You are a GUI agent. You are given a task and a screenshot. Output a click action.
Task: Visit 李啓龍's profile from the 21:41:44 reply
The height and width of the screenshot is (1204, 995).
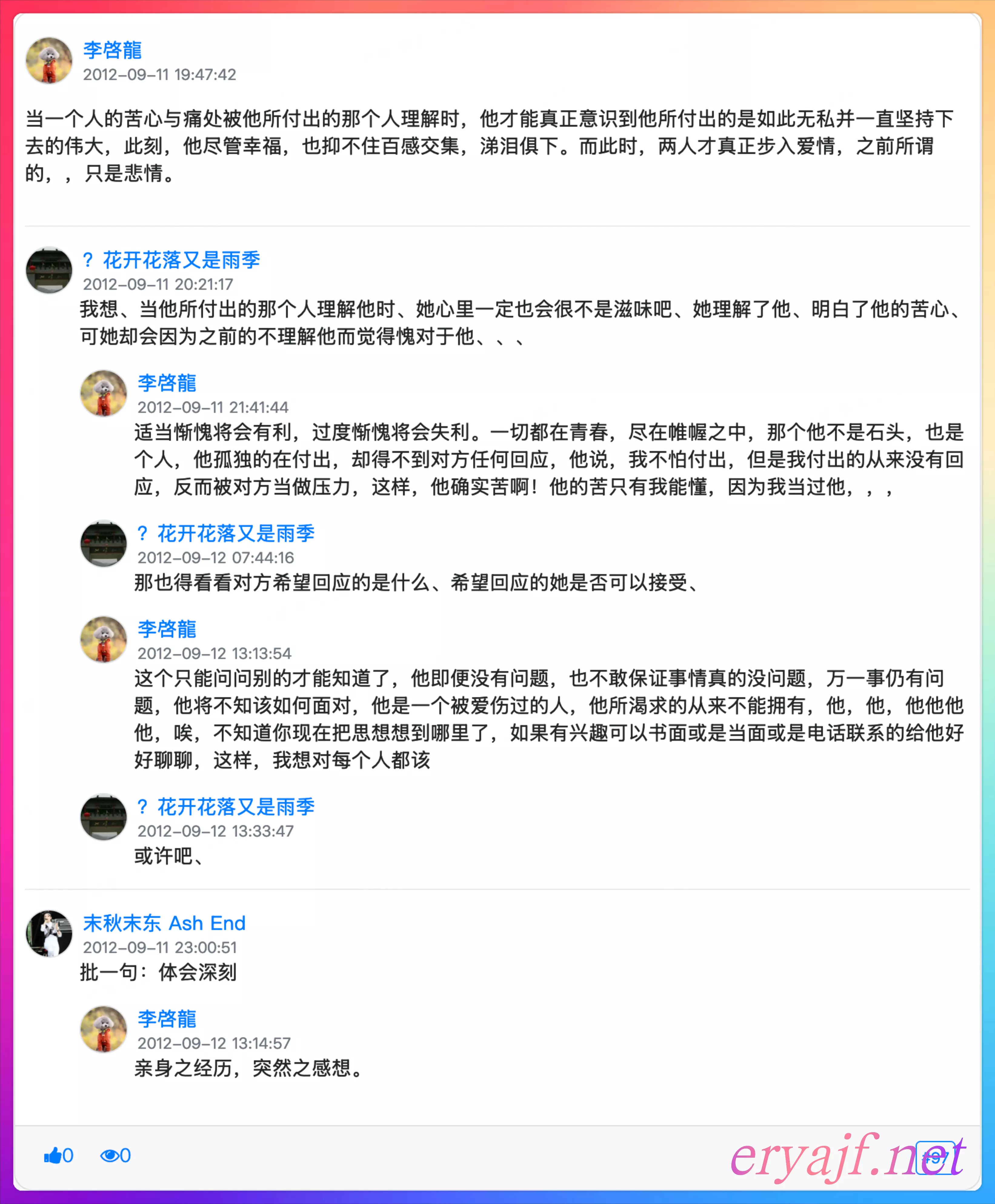[167, 383]
